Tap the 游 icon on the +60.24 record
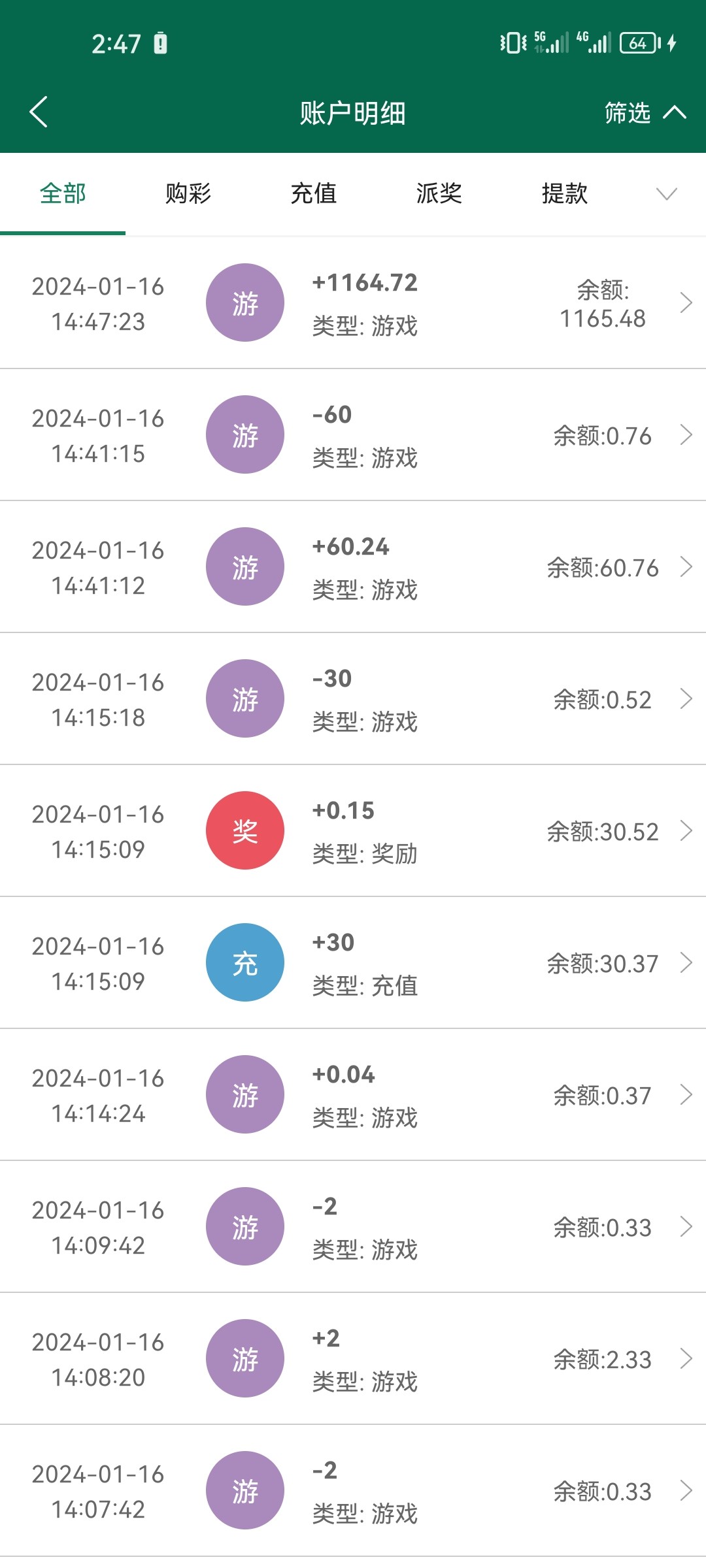The height and width of the screenshot is (1568, 706). (x=245, y=566)
